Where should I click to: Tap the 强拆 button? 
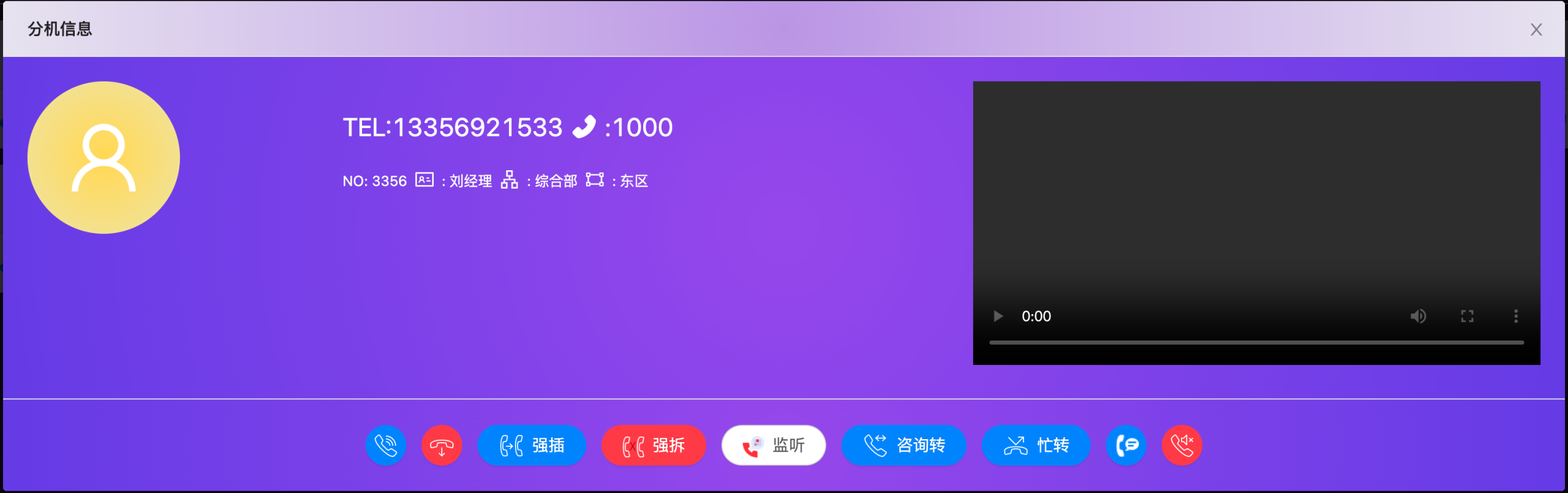coord(654,445)
